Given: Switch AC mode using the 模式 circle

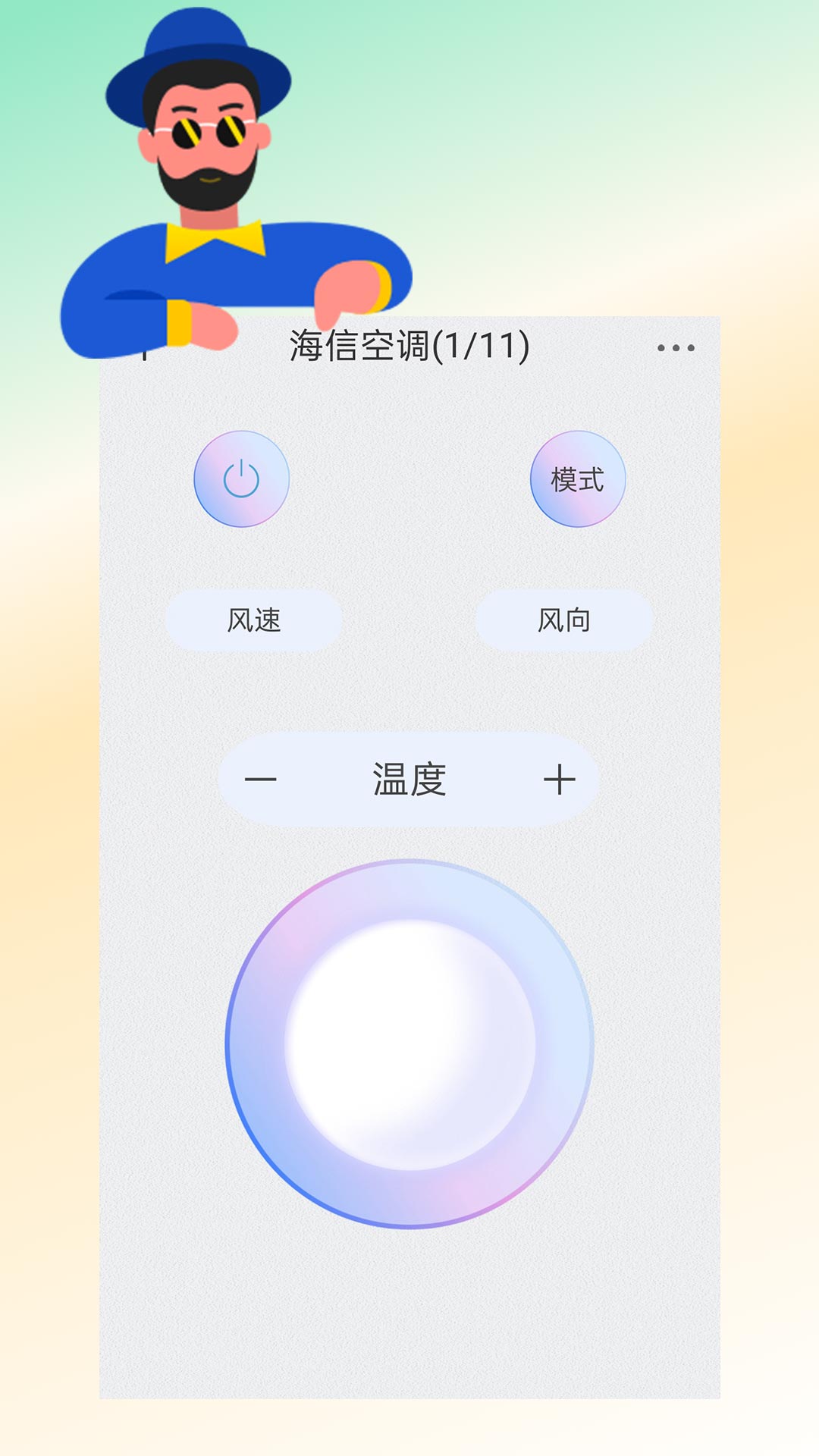Looking at the screenshot, I should point(578,479).
